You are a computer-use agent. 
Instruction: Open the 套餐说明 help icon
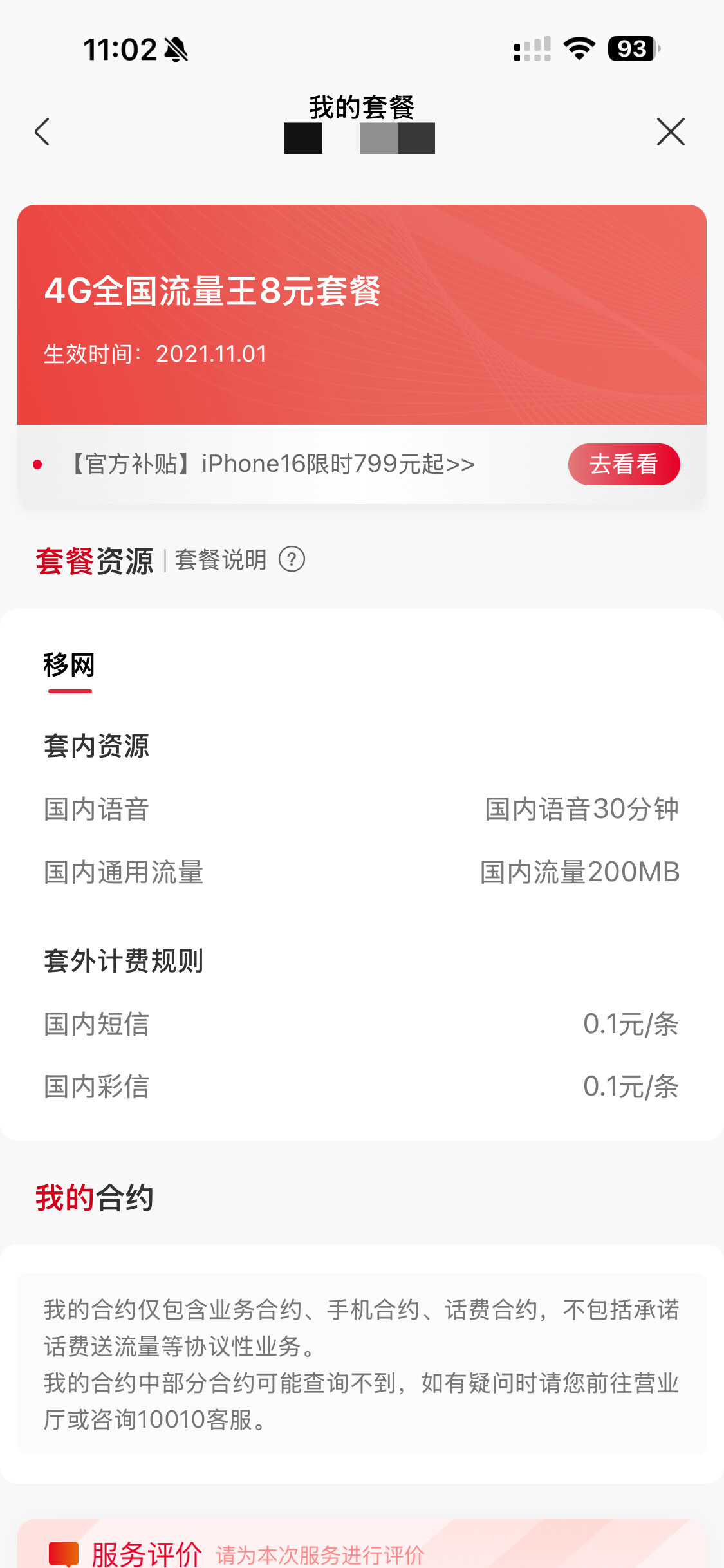tap(292, 559)
